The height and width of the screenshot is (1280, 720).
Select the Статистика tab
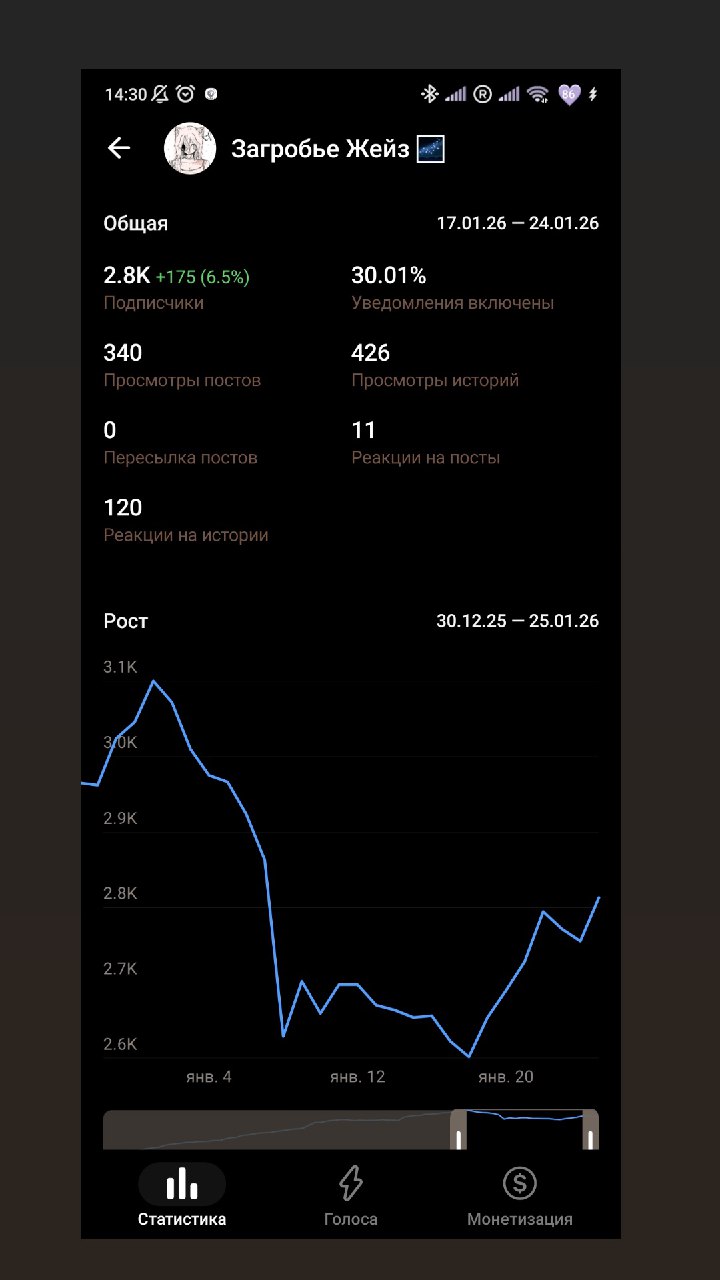[182, 1196]
